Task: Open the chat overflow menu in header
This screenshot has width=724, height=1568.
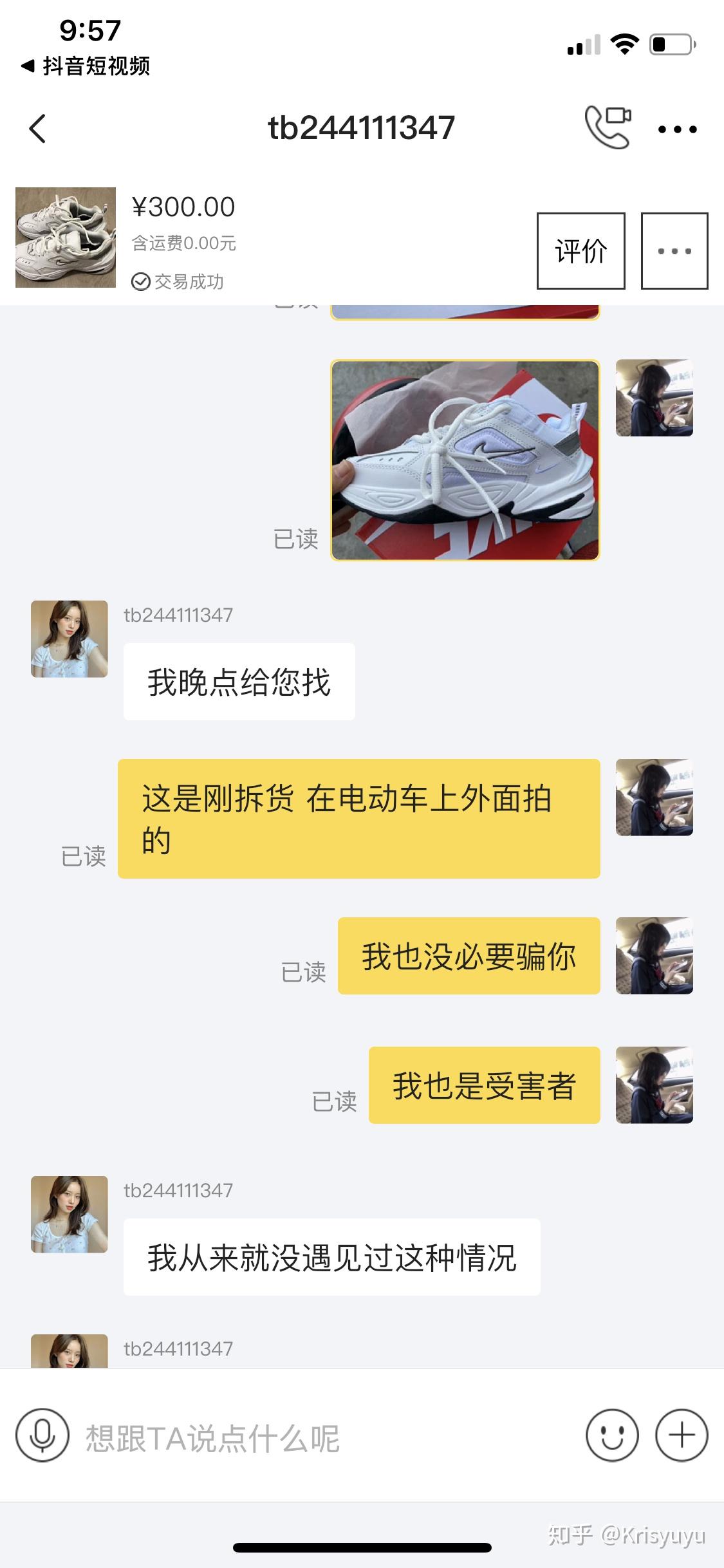Action: click(x=677, y=129)
